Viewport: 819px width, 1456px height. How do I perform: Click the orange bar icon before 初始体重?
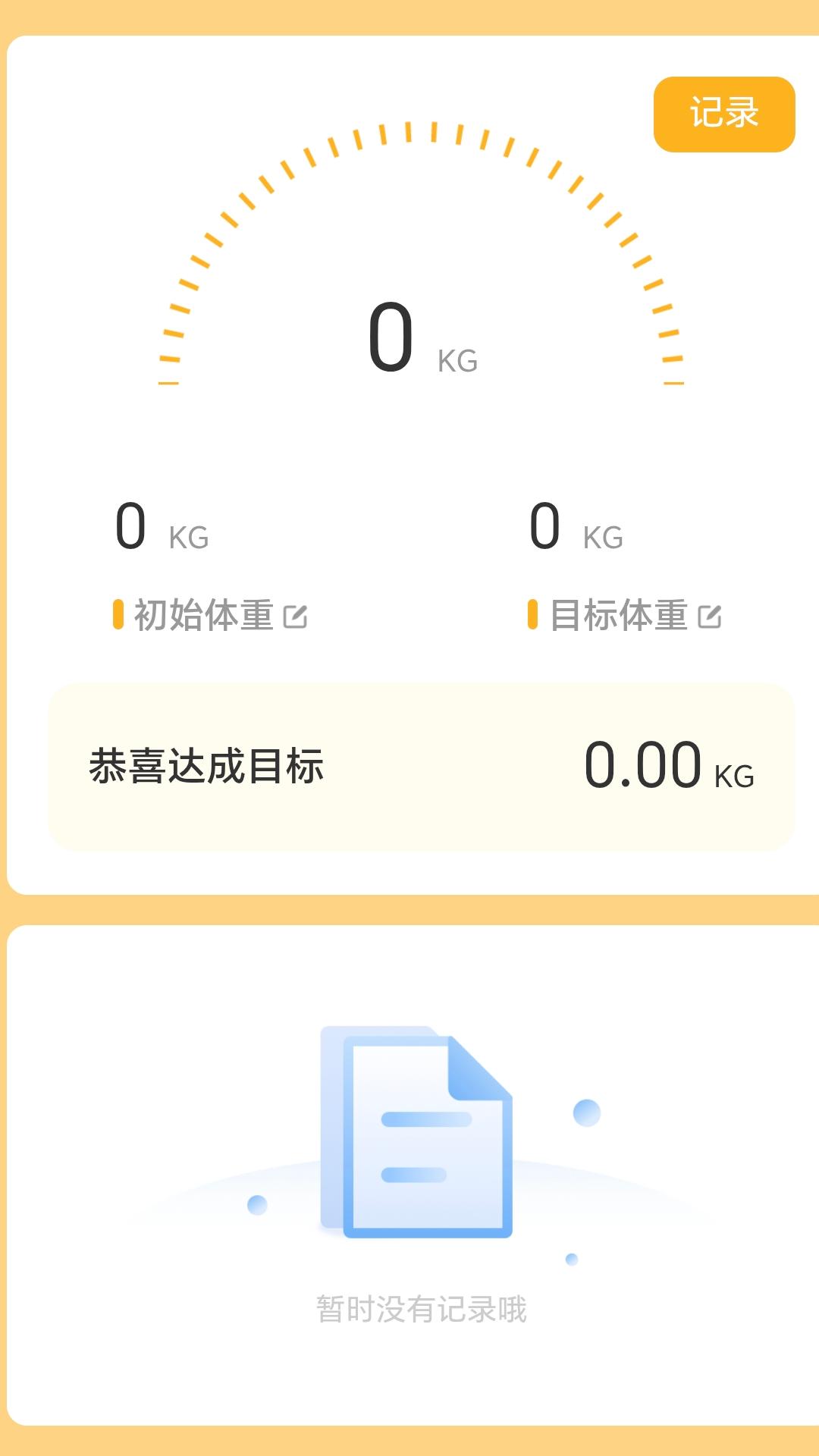coord(119,616)
